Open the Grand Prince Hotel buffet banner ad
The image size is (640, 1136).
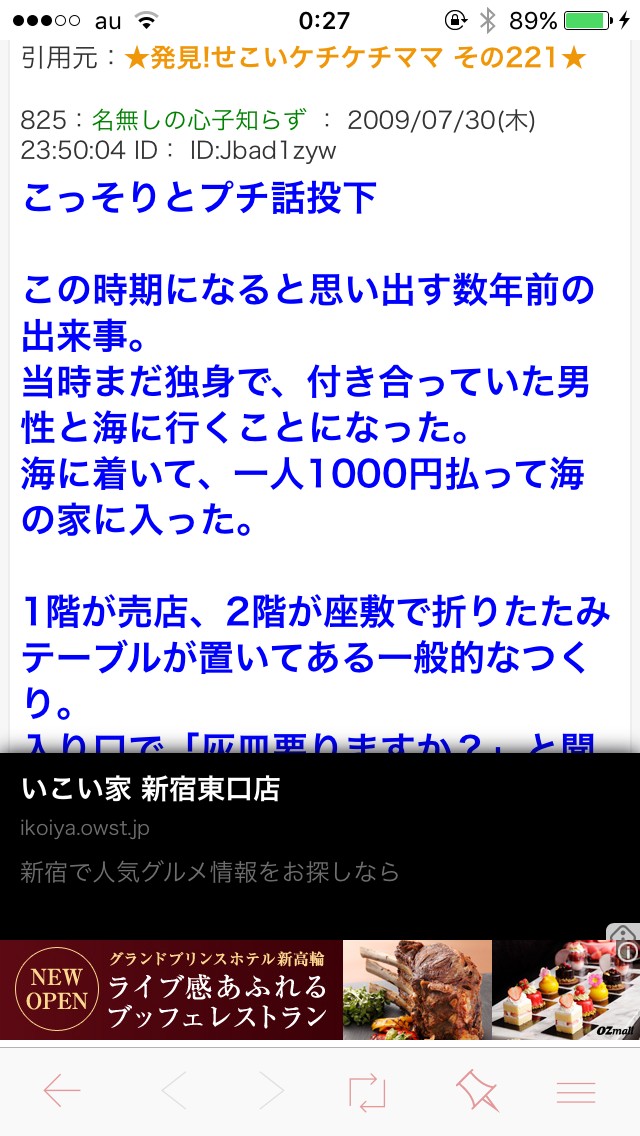(300, 989)
